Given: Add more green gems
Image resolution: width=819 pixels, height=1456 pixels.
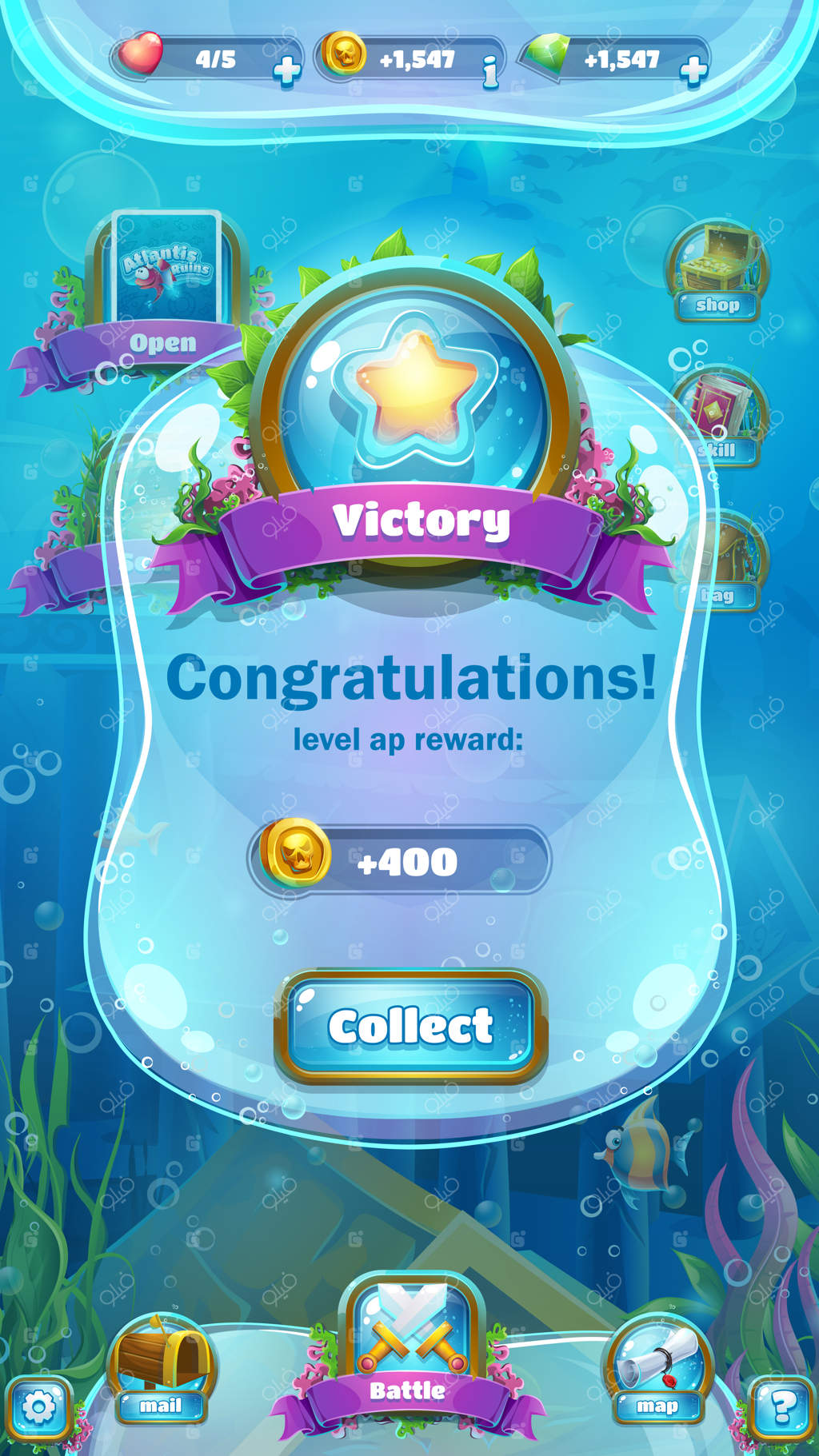Looking at the screenshot, I should tap(693, 70).
